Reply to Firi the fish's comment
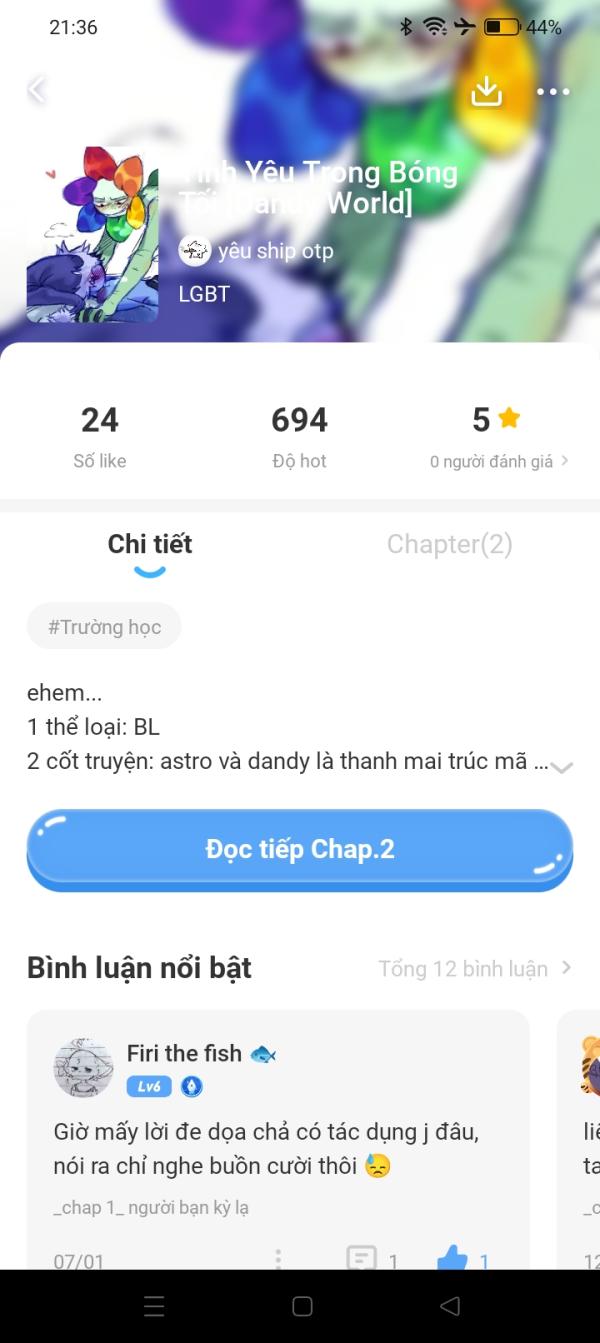Viewport: 600px width, 1343px height. (362, 1259)
